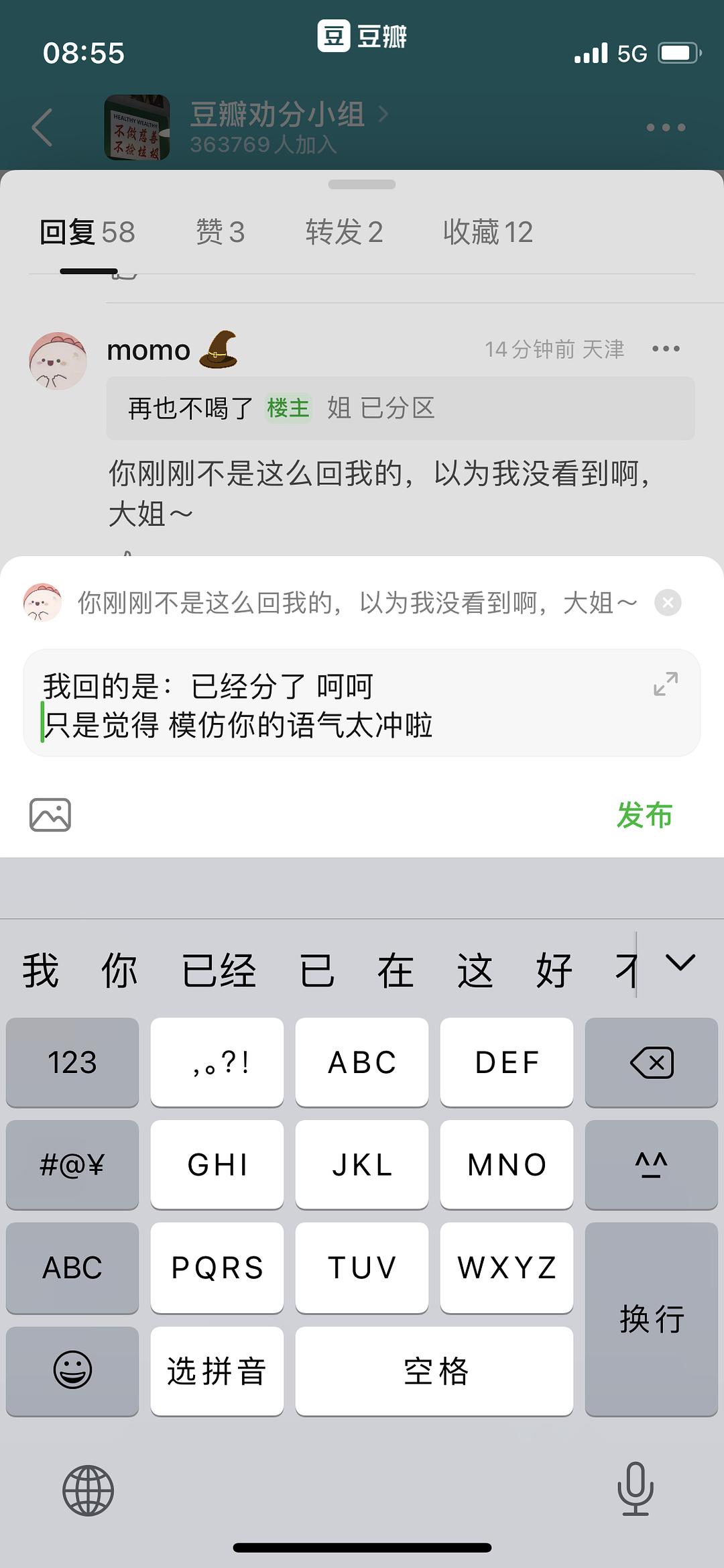
Task: Open momo's profile avatar
Action: 58,361
